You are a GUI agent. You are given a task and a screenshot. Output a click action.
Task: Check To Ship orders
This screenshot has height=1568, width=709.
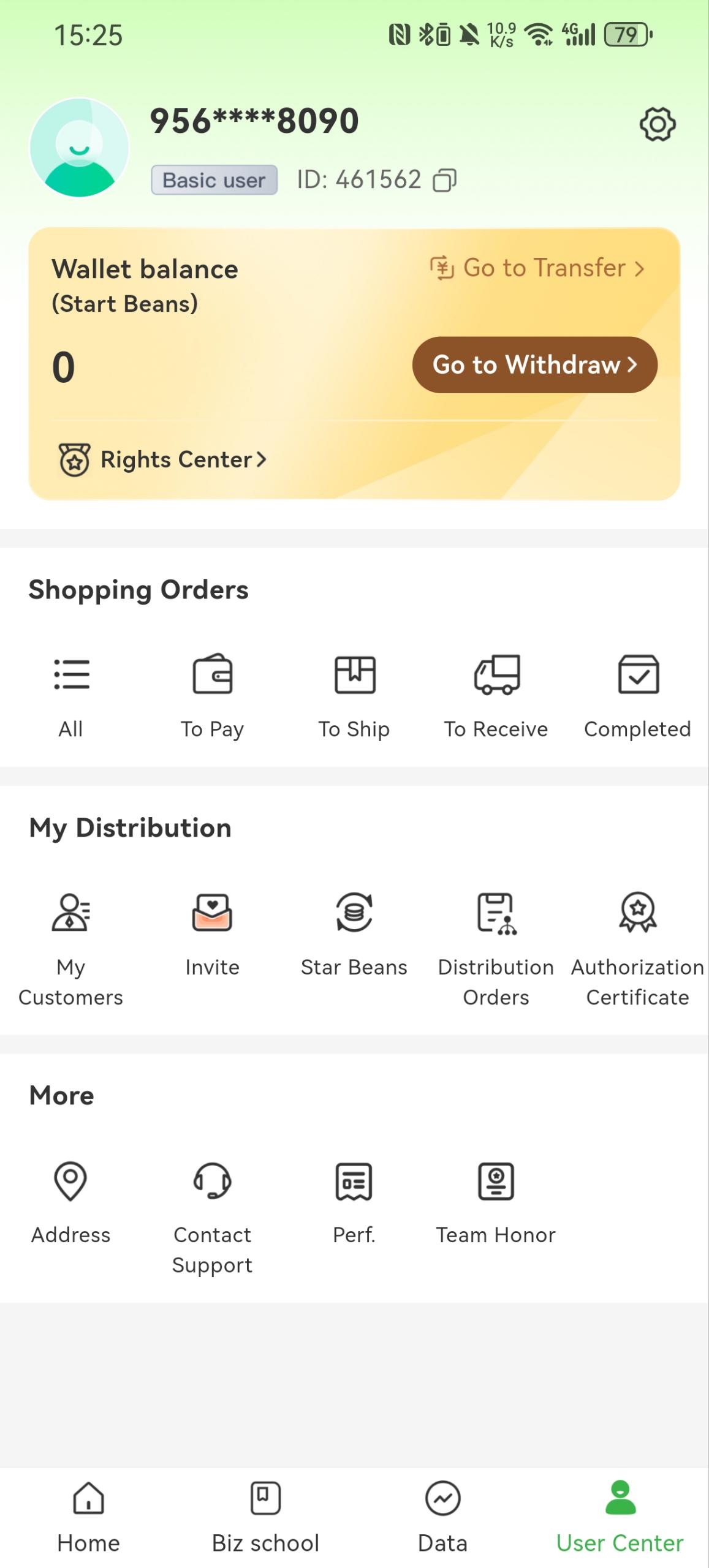[x=354, y=696]
